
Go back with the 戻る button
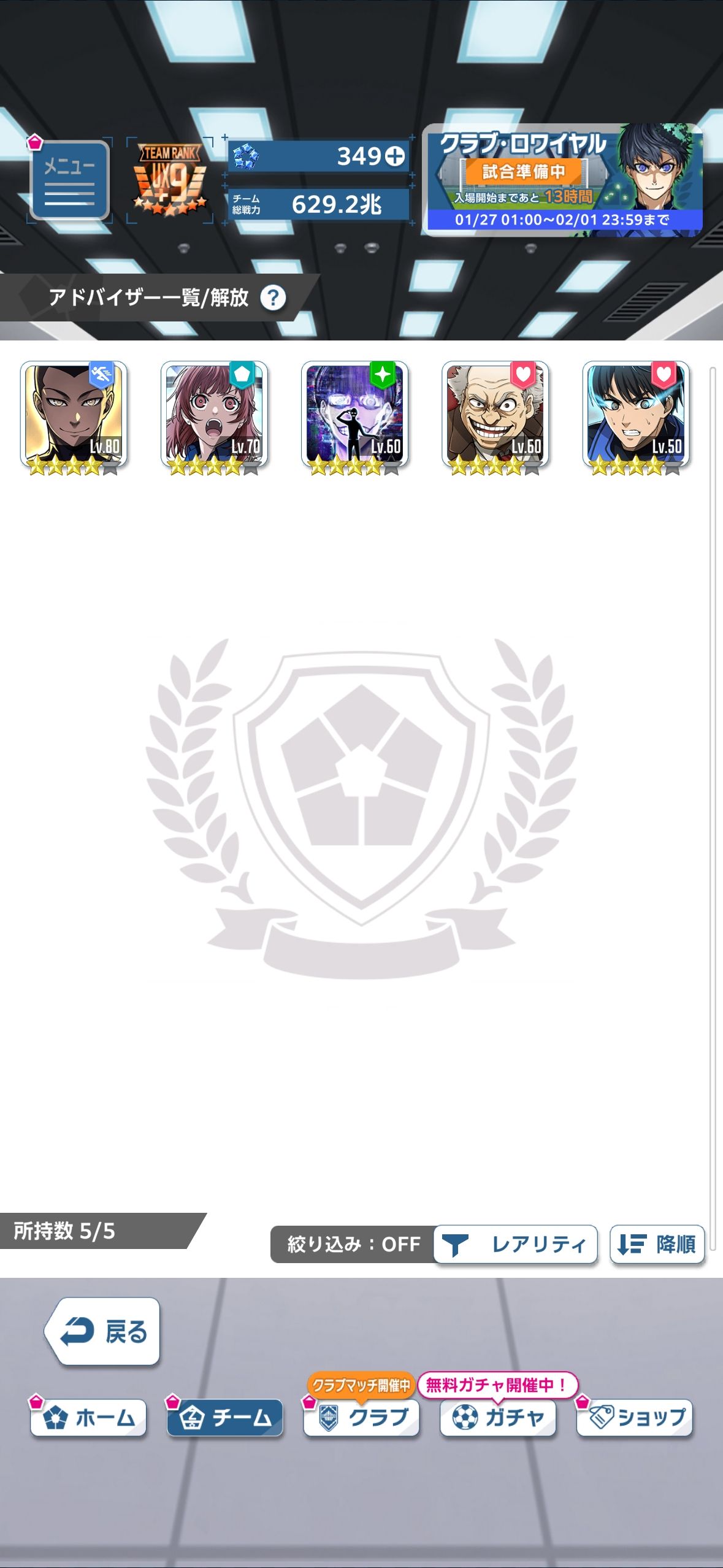coord(103,1332)
